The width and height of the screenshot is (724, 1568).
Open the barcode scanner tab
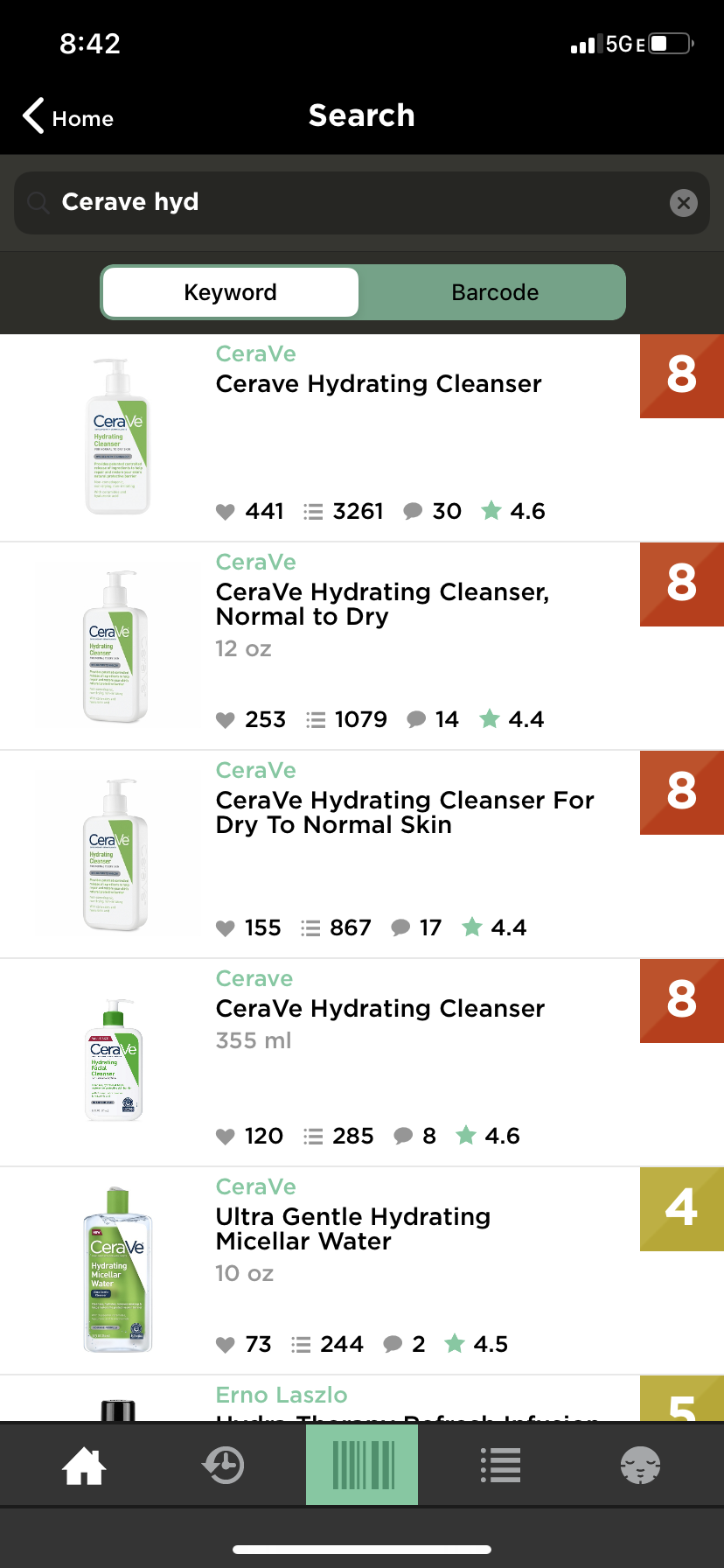pos(362,1465)
